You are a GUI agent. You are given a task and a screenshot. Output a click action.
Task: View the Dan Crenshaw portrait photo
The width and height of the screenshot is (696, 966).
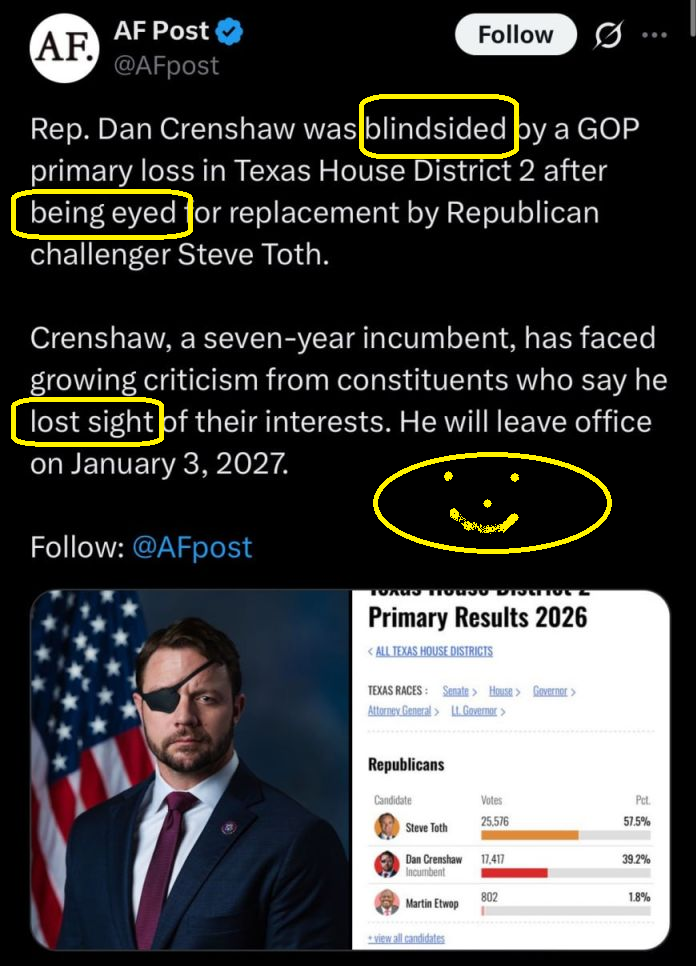(x=190, y=770)
